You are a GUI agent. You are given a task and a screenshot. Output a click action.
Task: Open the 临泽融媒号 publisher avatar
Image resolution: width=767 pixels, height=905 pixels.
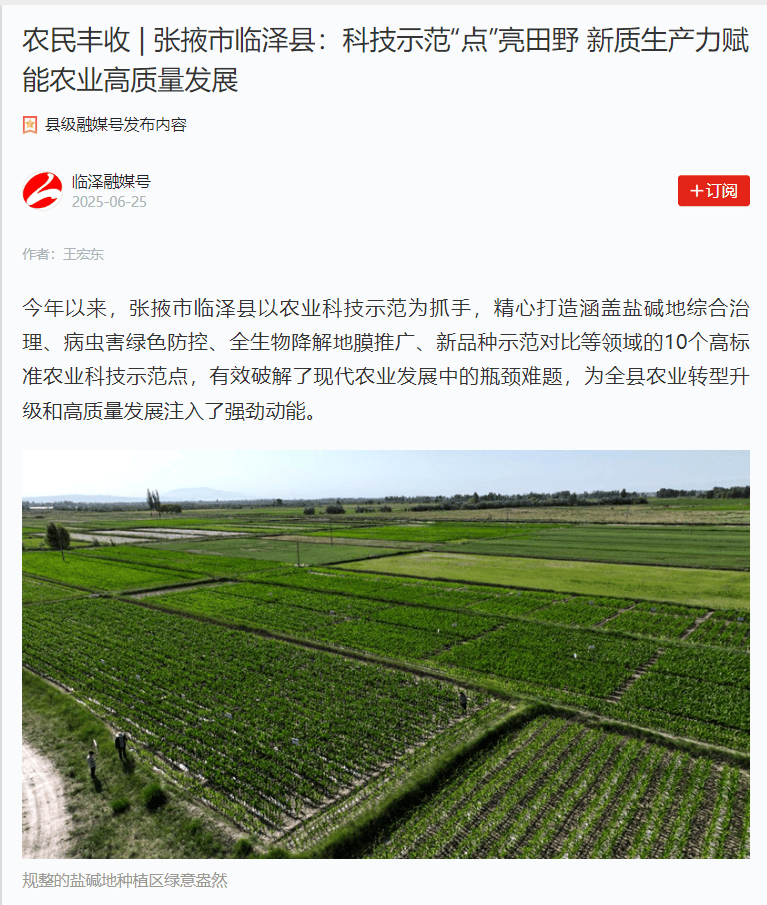[x=42, y=191]
